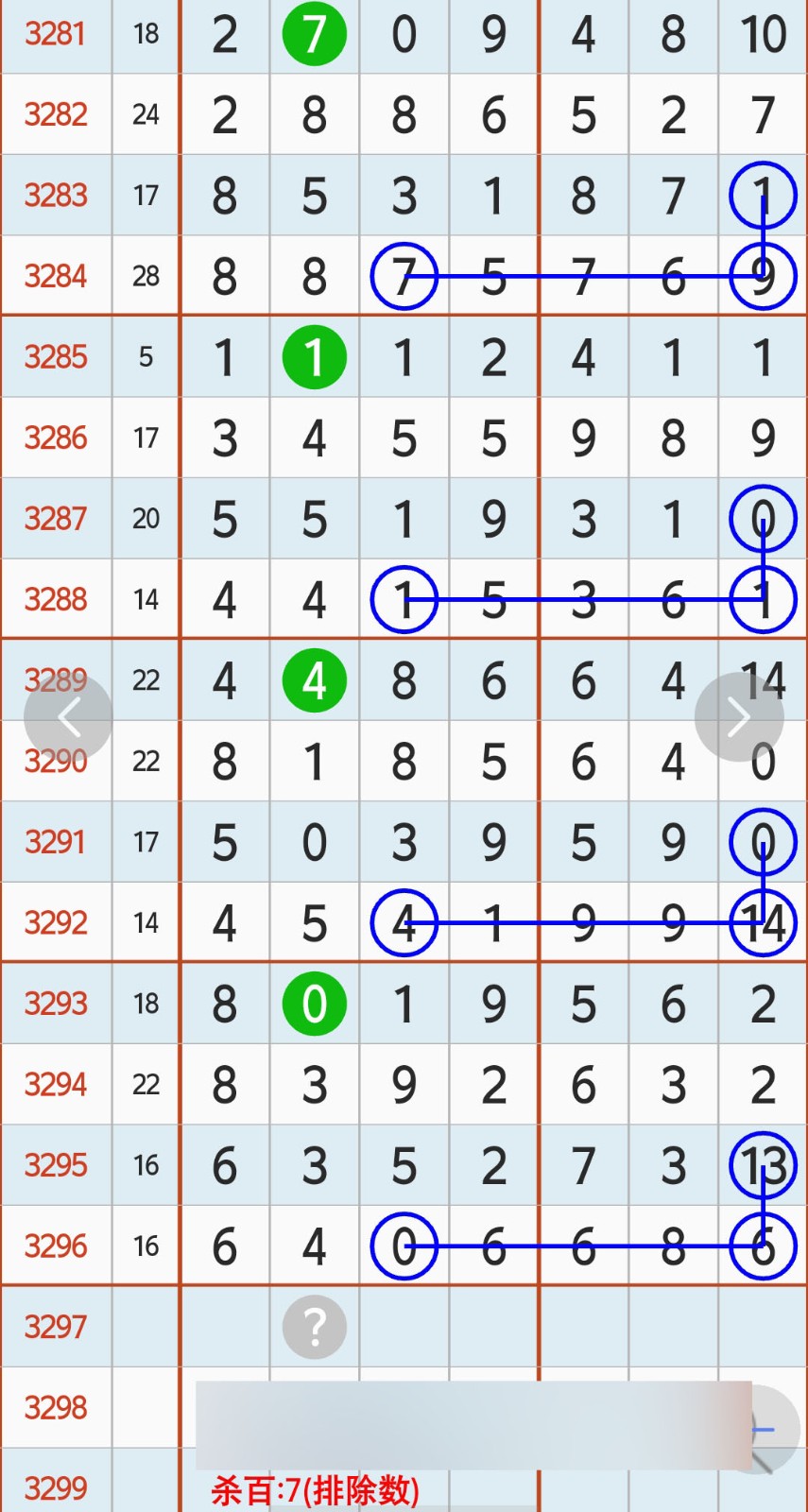Open the previous chart with the left arrow
Screen dimensions: 808x1512
pos(69,715)
